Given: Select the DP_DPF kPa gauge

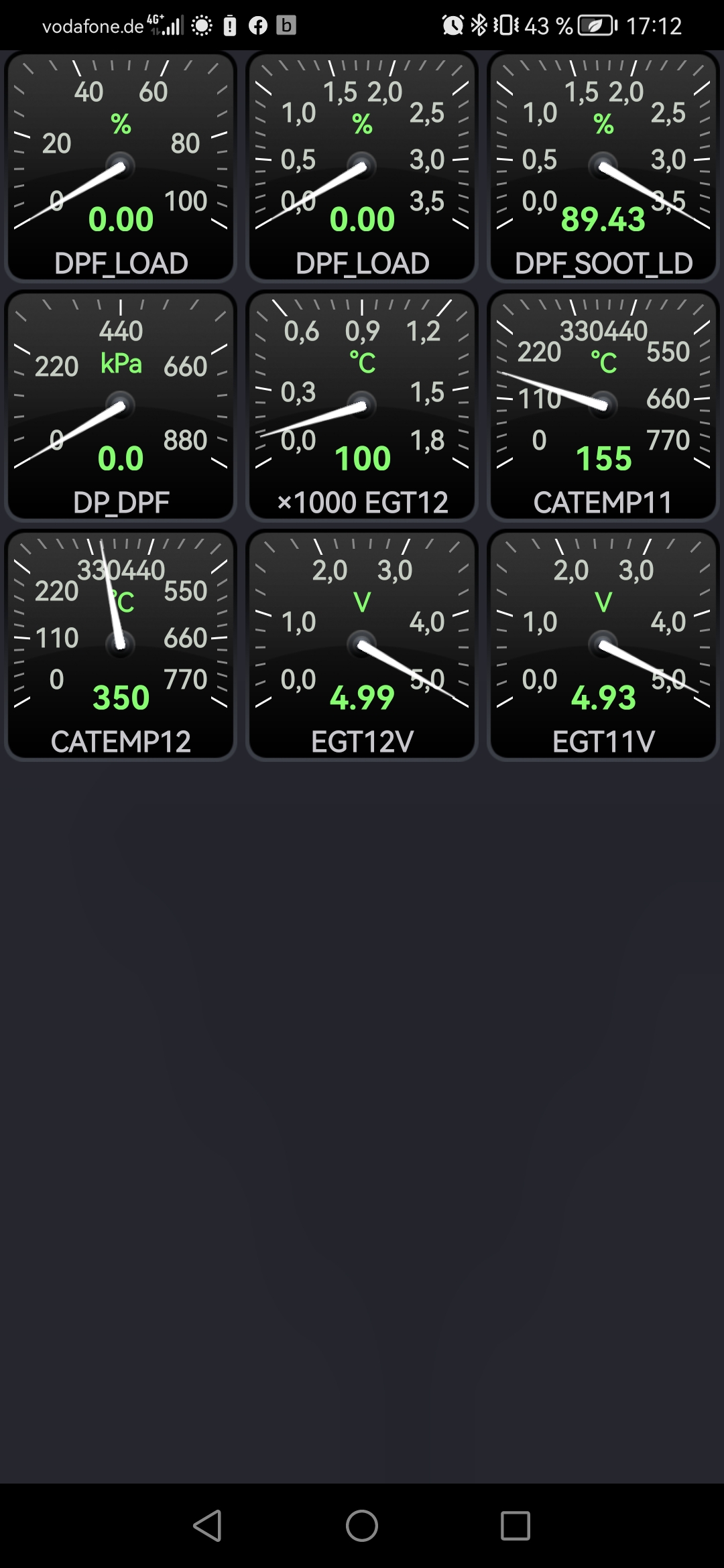Looking at the screenshot, I should click(x=121, y=405).
